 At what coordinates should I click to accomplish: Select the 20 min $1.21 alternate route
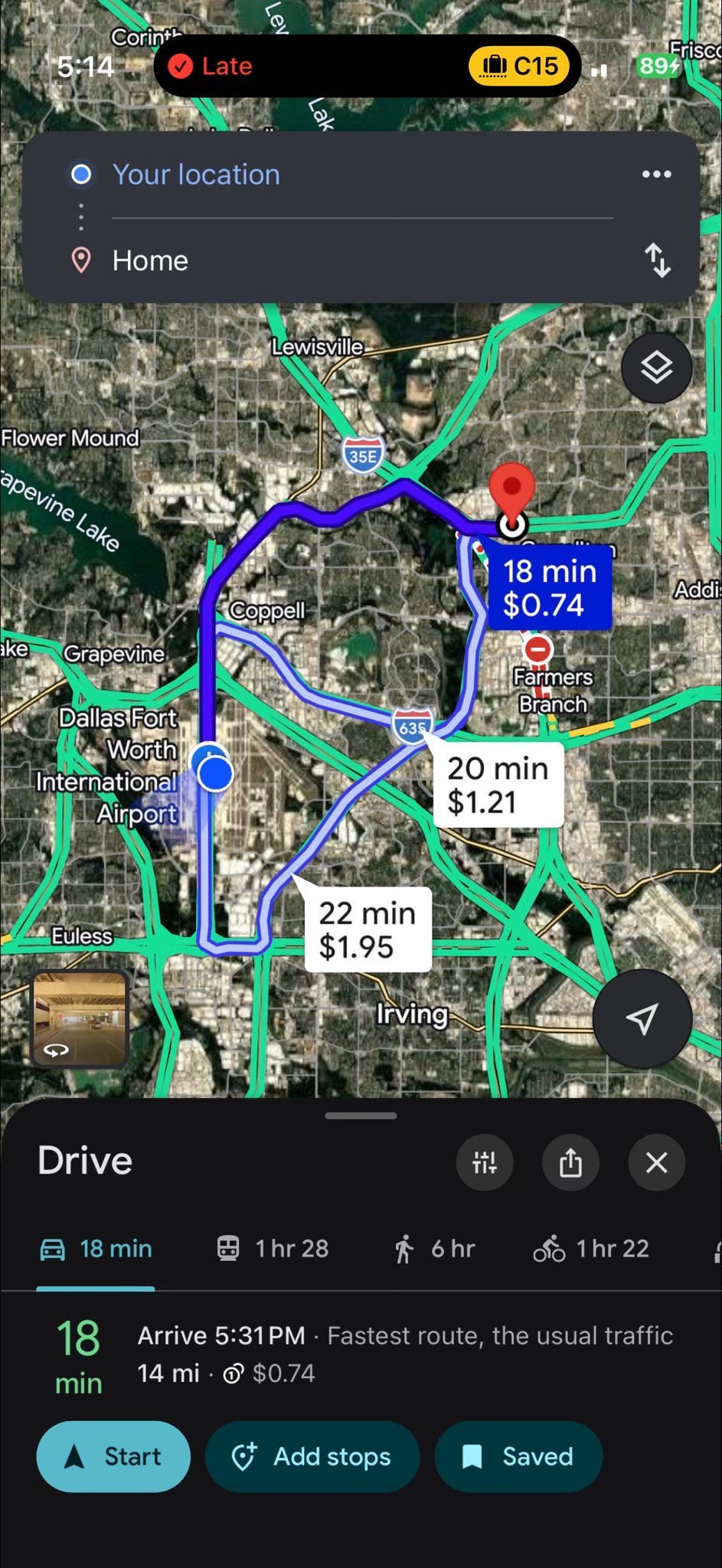[498, 785]
